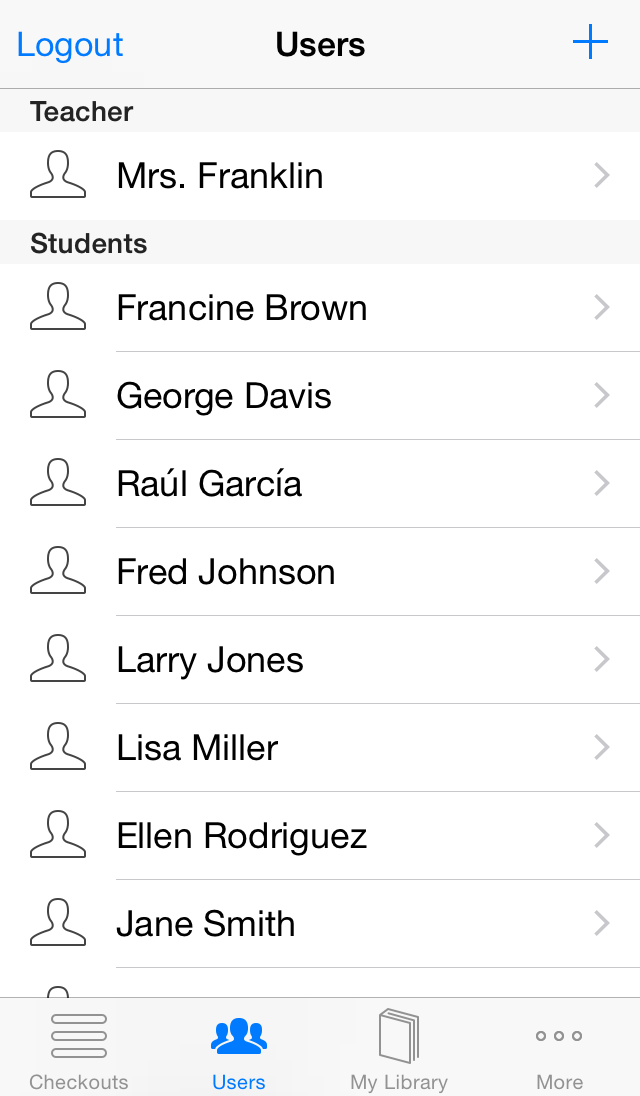Select George Davis from the list

[320, 396]
